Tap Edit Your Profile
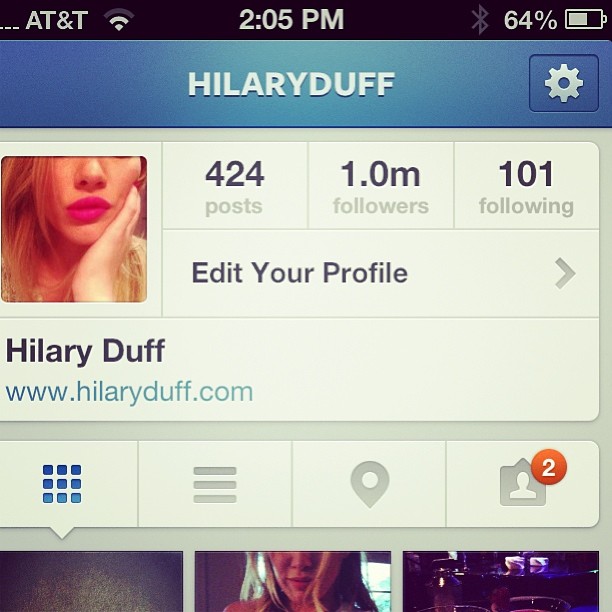The height and width of the screenshot is (612, 612). (x=380, y=273)
